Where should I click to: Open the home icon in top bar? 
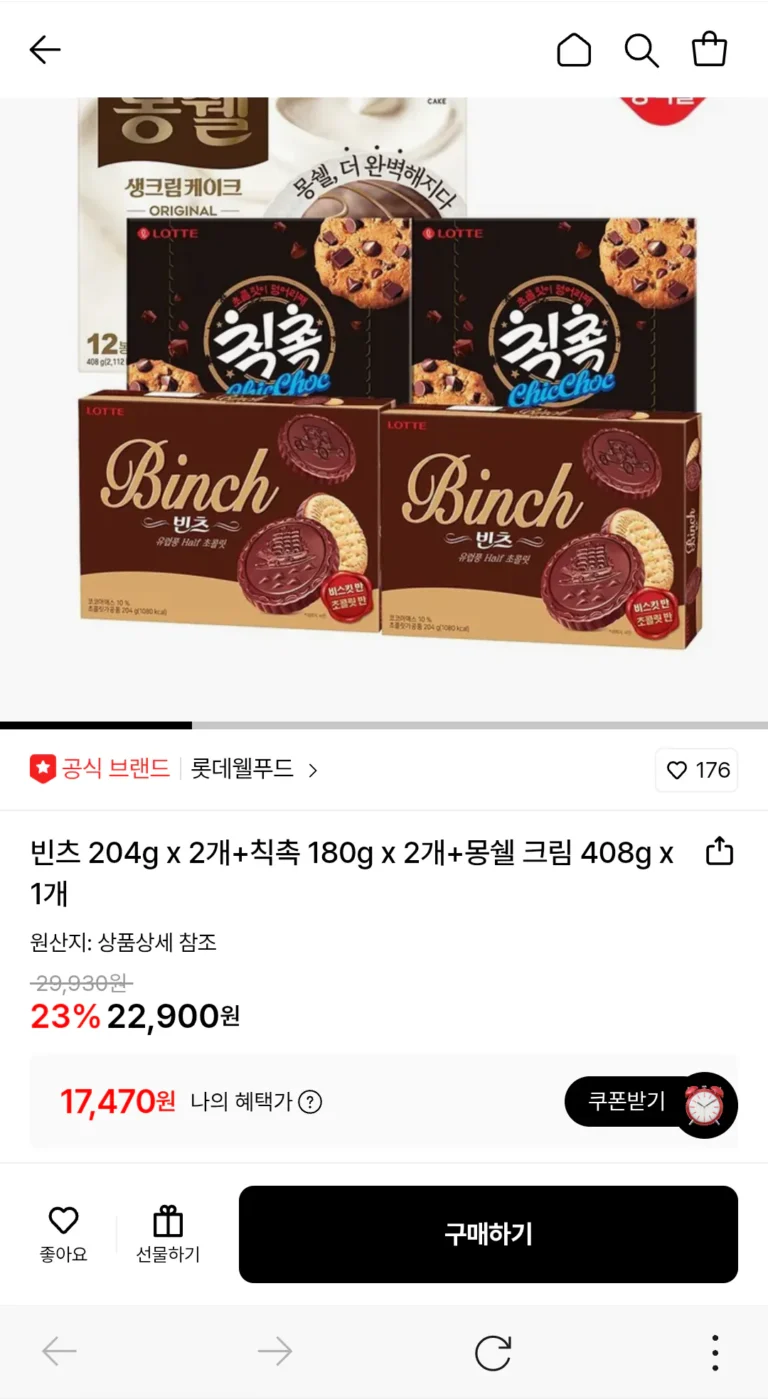pos(574,50)
